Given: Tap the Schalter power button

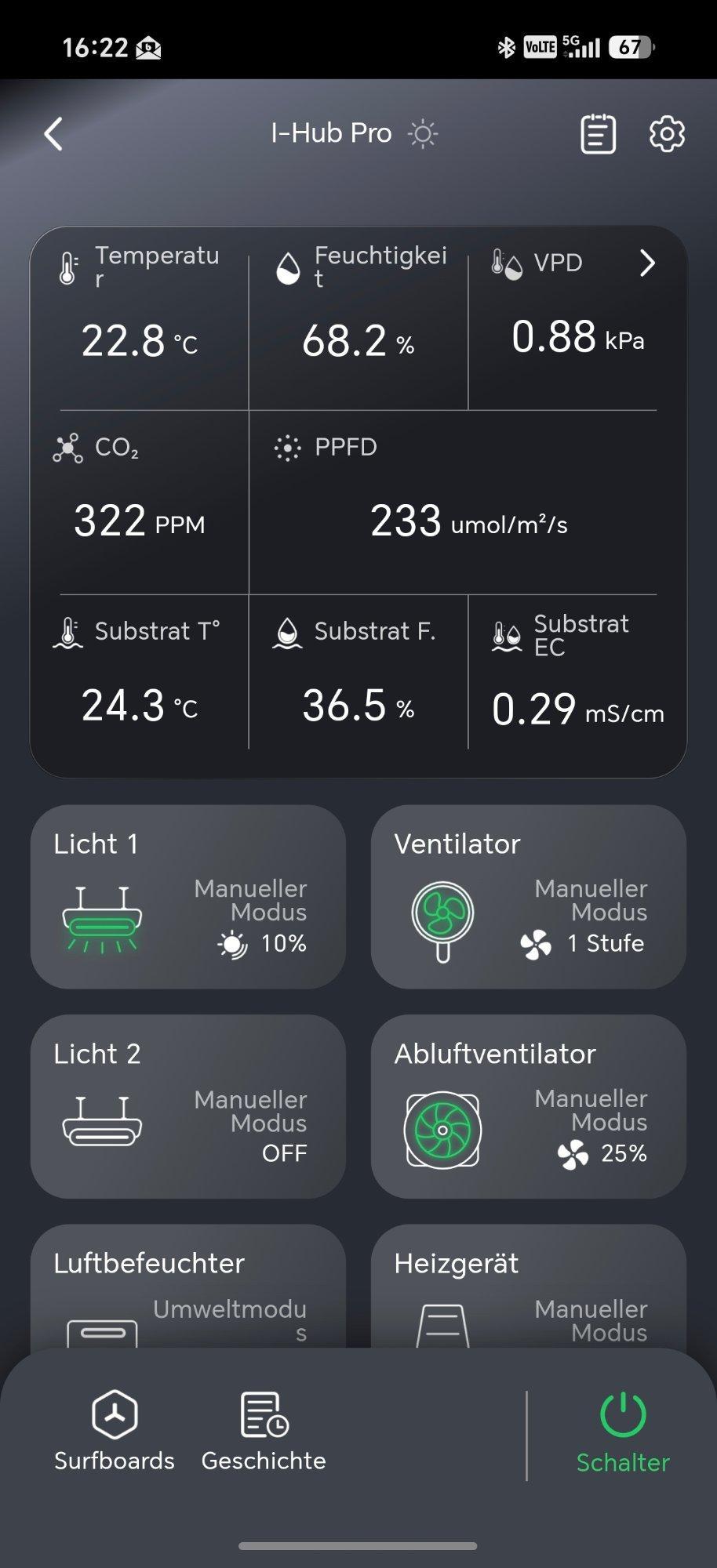Looking at the screenshot, I should pyautogui.click(x=623, y=1433).
